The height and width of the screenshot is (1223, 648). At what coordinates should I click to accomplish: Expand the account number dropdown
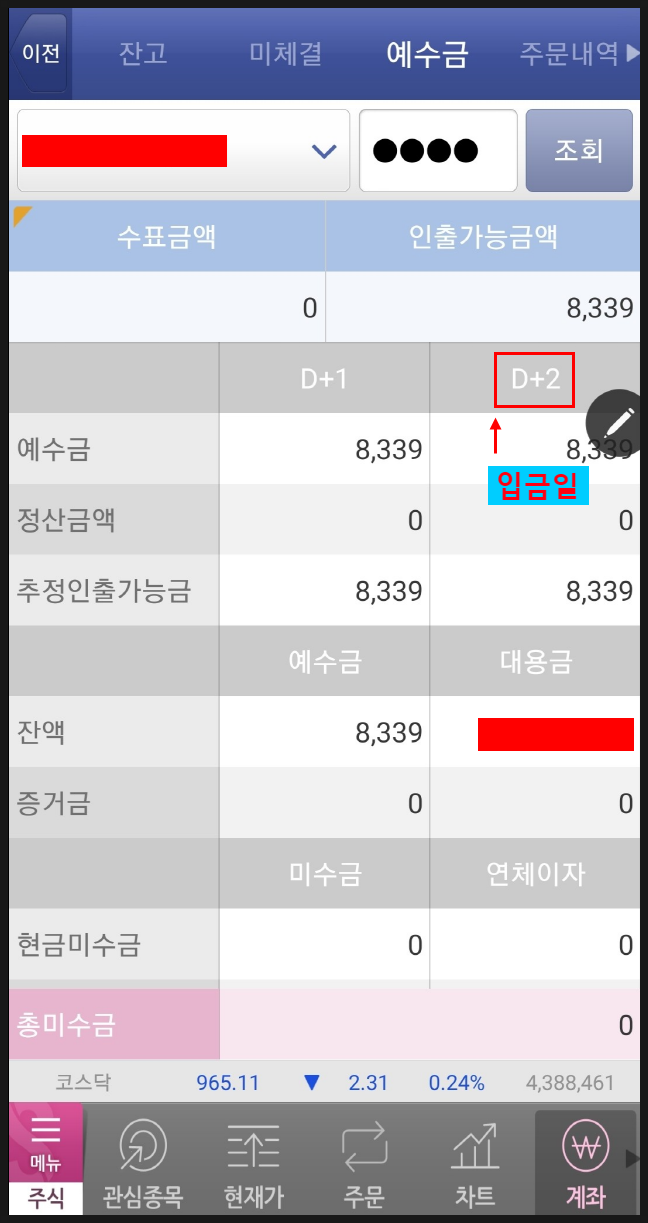click(x=184, y=151)
